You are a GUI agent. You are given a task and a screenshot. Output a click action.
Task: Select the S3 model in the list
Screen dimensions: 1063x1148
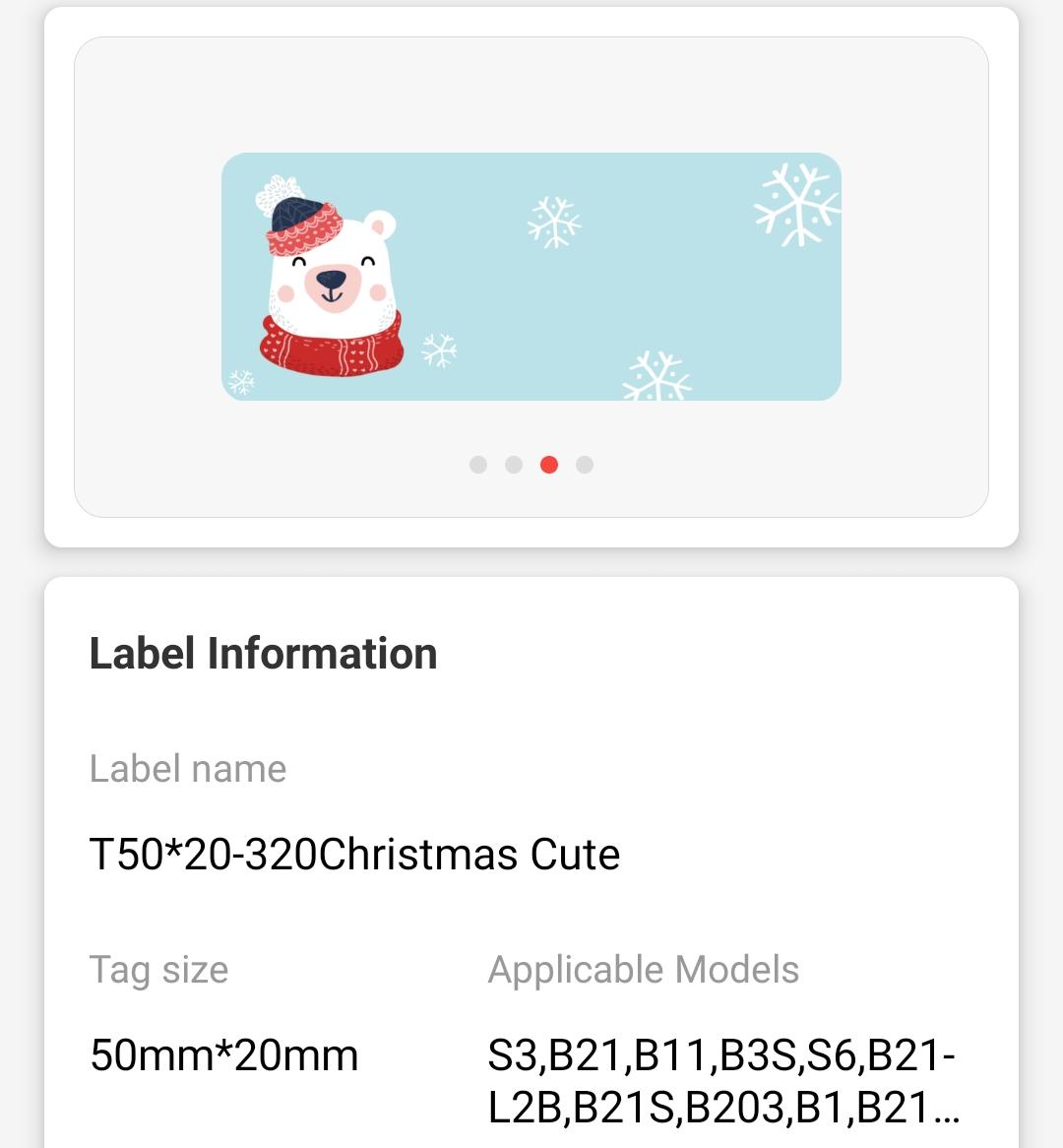click(511, 1056)
